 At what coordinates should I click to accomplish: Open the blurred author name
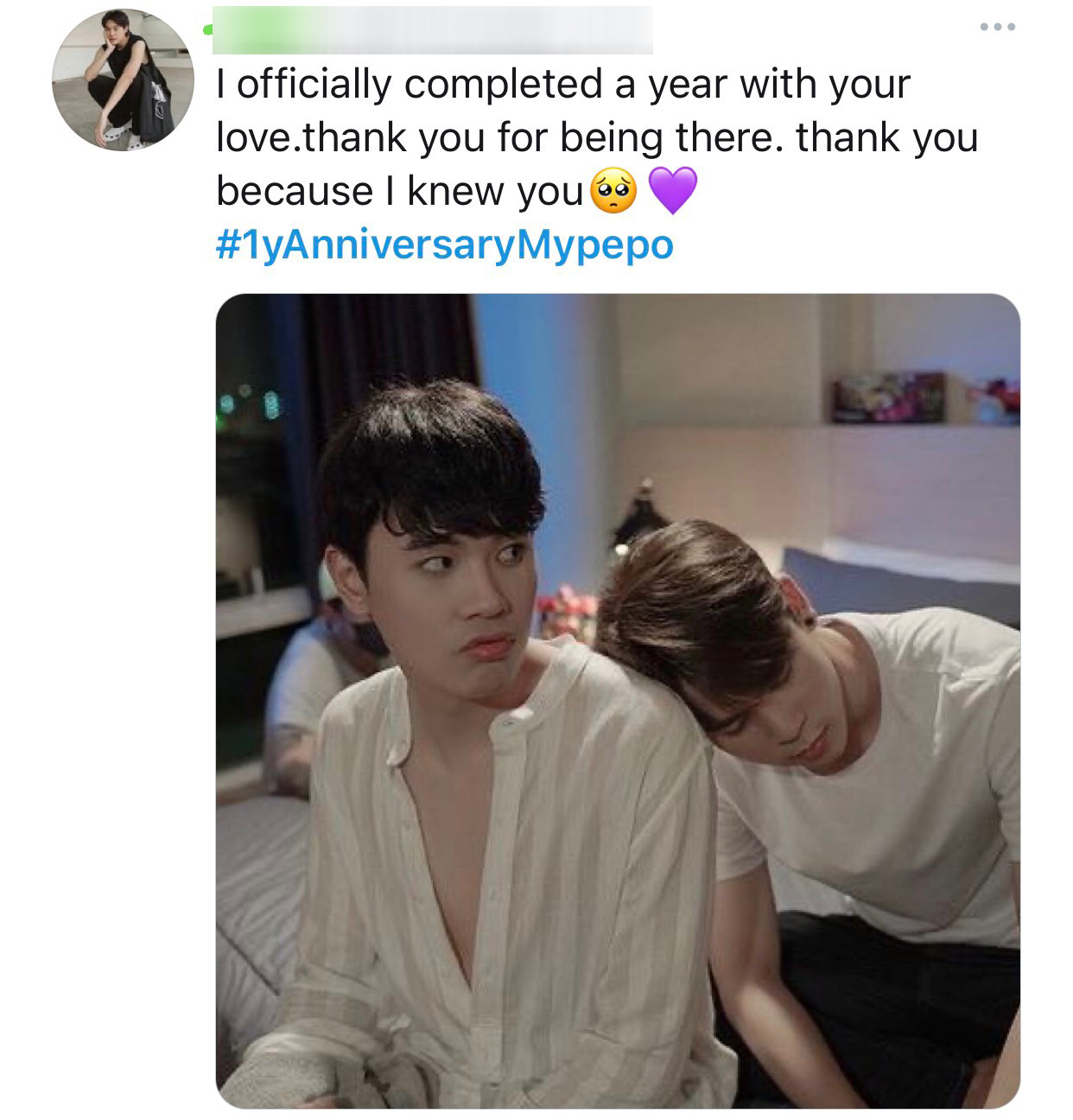(432, 31)
